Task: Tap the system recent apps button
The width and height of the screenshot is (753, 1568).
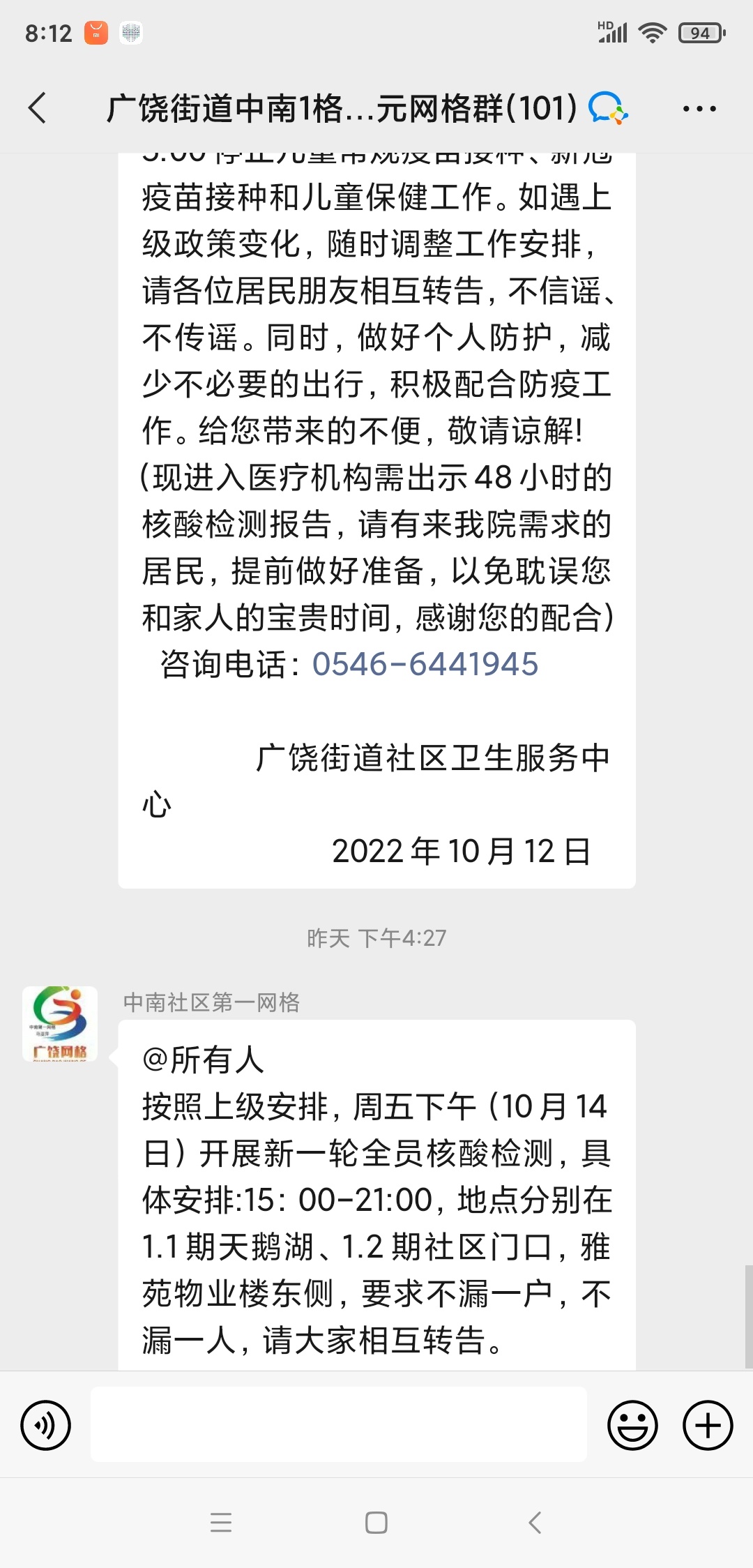Action: click(x=221, y=1523)
